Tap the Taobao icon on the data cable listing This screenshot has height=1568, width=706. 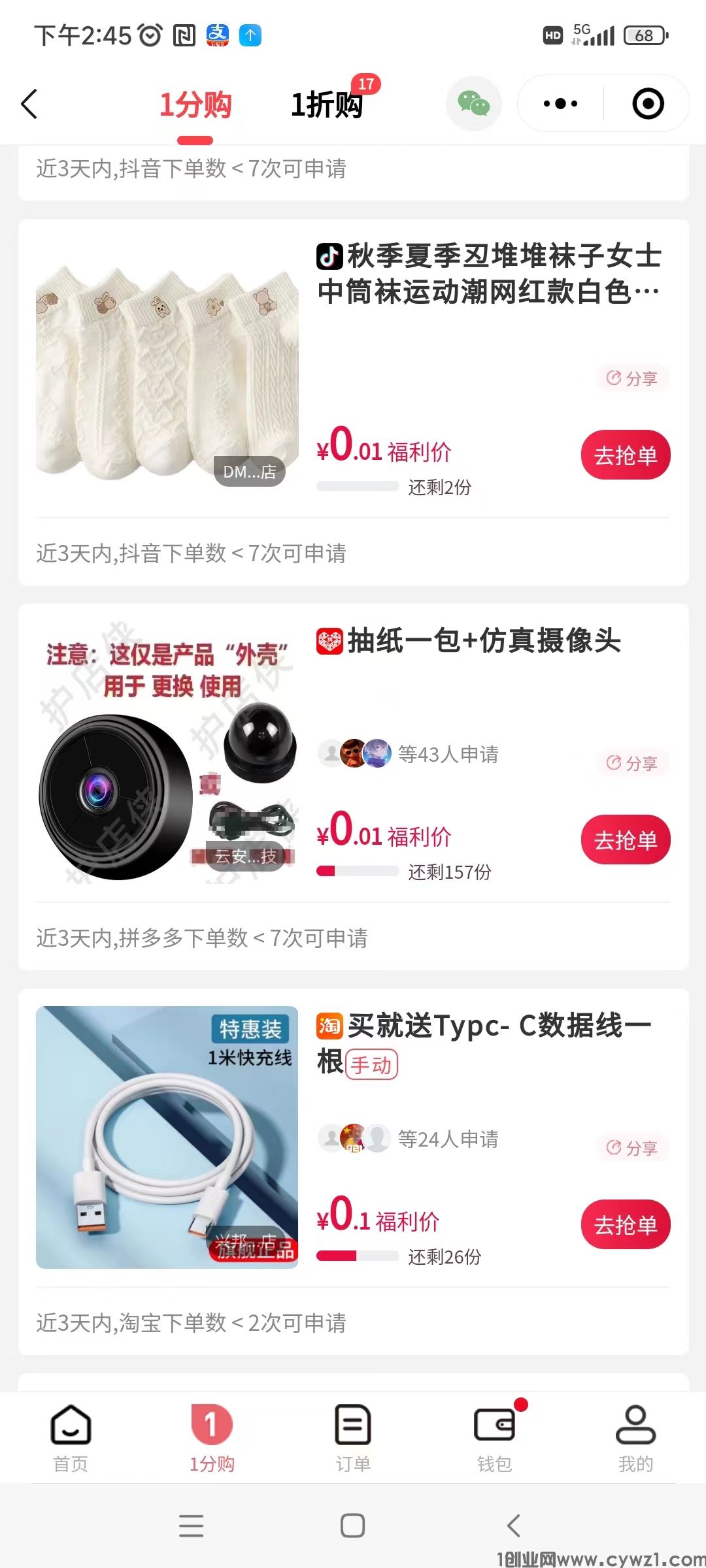point(330,1026)
